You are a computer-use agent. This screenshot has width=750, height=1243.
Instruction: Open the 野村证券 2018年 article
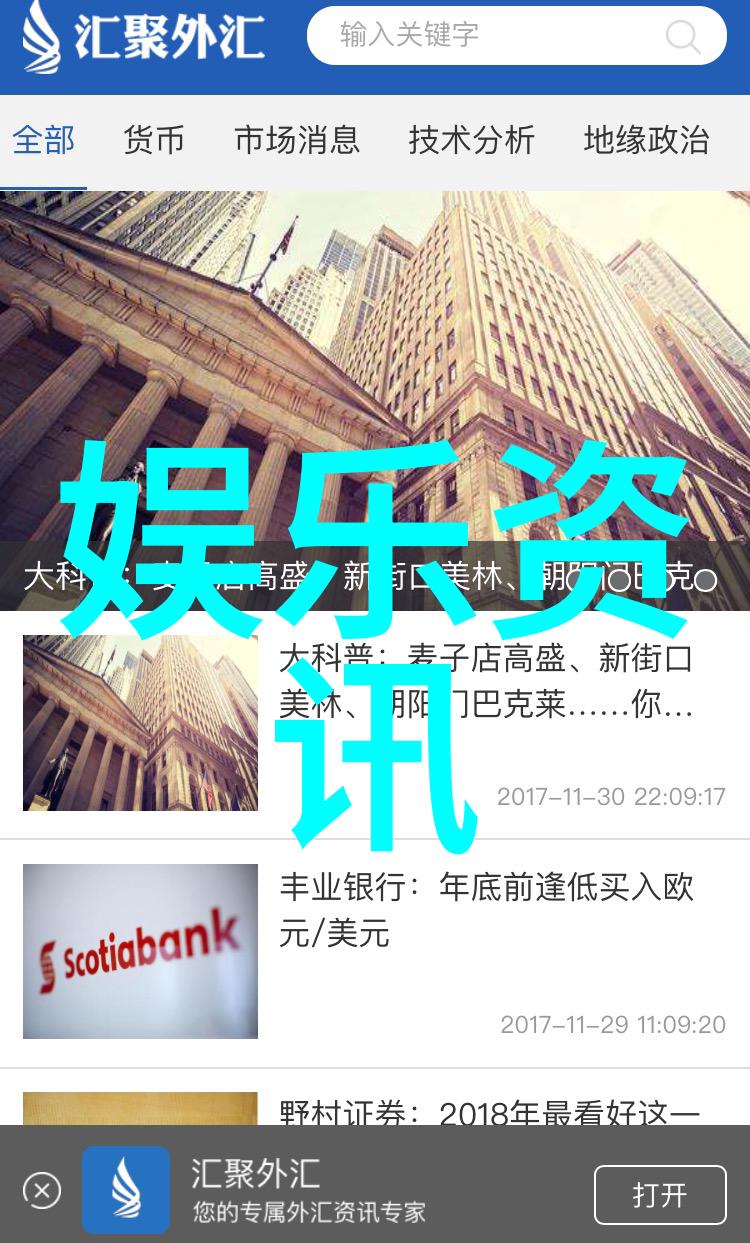tap(488, 1112)
